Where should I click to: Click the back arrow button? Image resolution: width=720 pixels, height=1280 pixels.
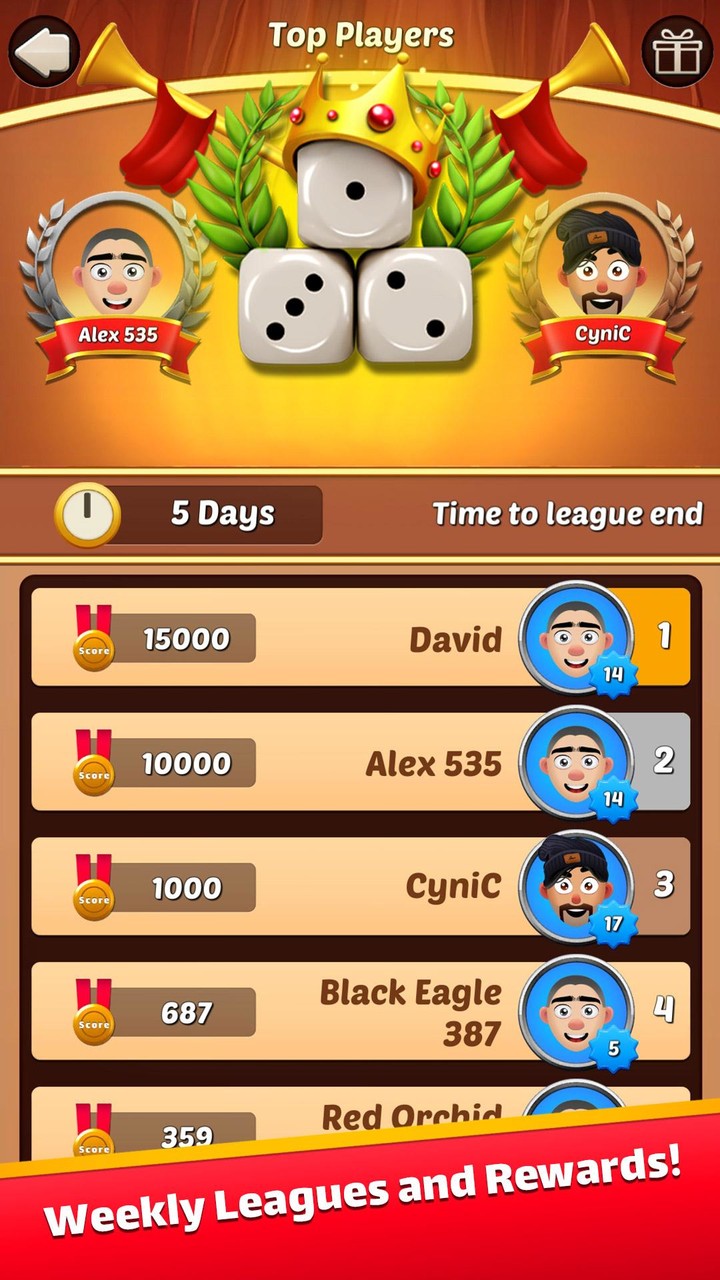pos(43,51)
